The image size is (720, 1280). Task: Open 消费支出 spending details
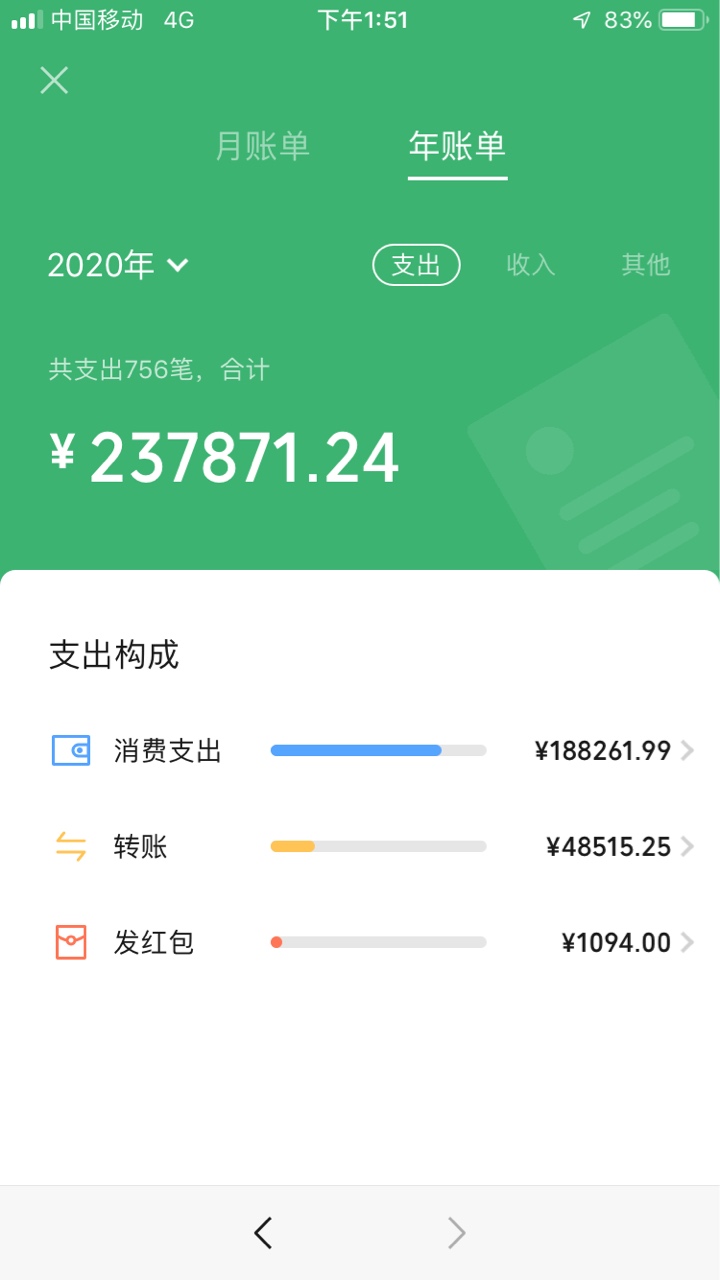tap(370, 751)
